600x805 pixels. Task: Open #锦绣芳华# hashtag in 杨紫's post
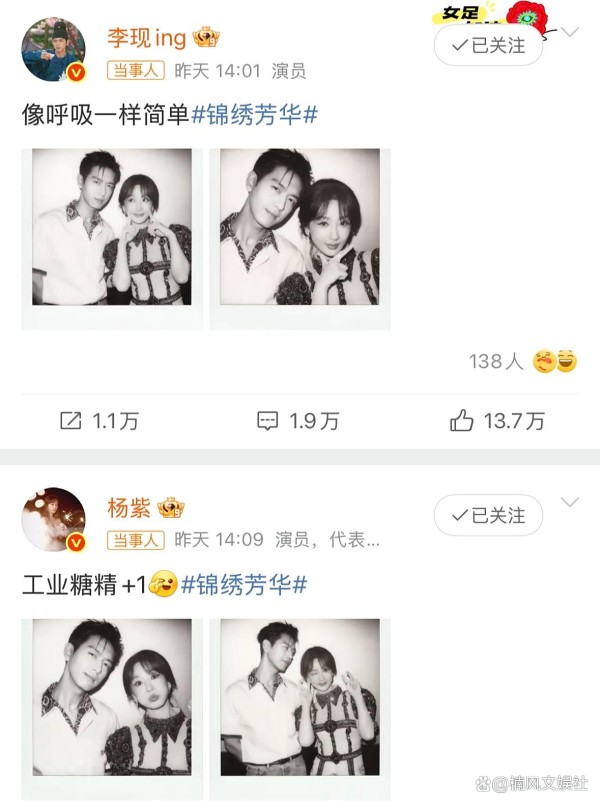point(243,585)
